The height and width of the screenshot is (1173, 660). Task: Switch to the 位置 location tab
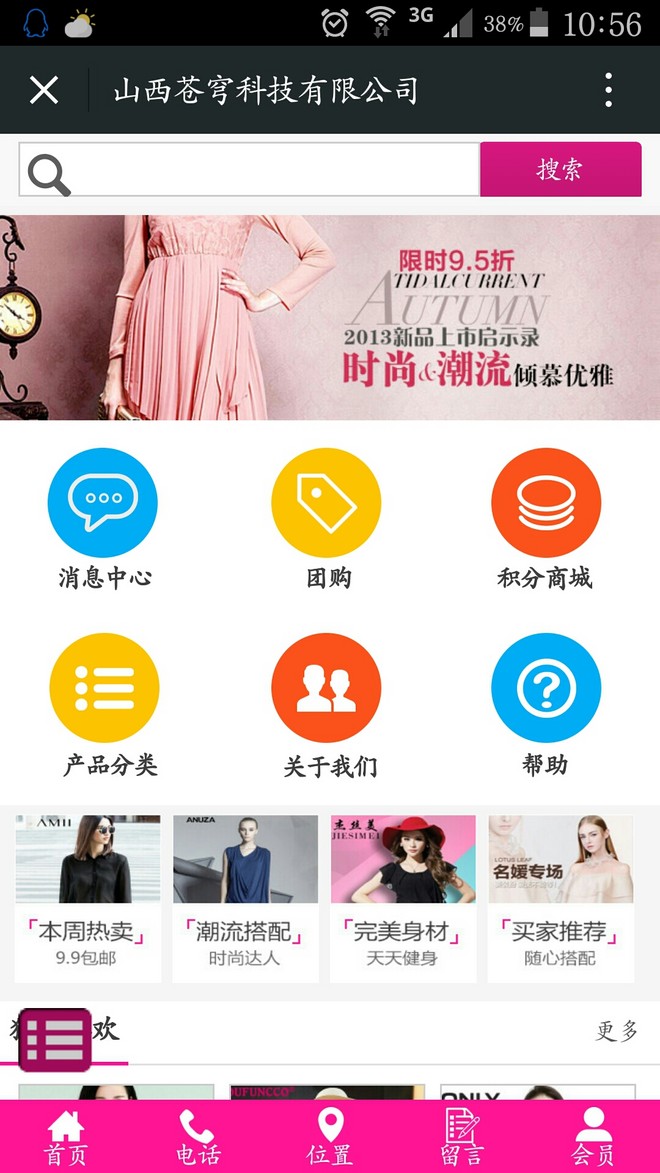[x=329, y=1137]
